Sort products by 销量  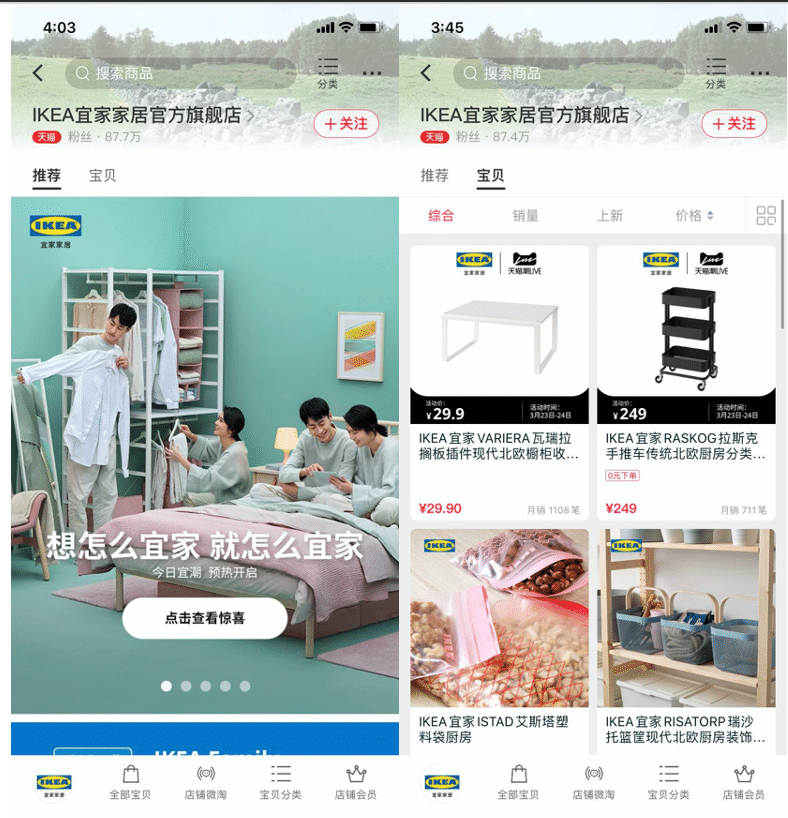point(525,215)
